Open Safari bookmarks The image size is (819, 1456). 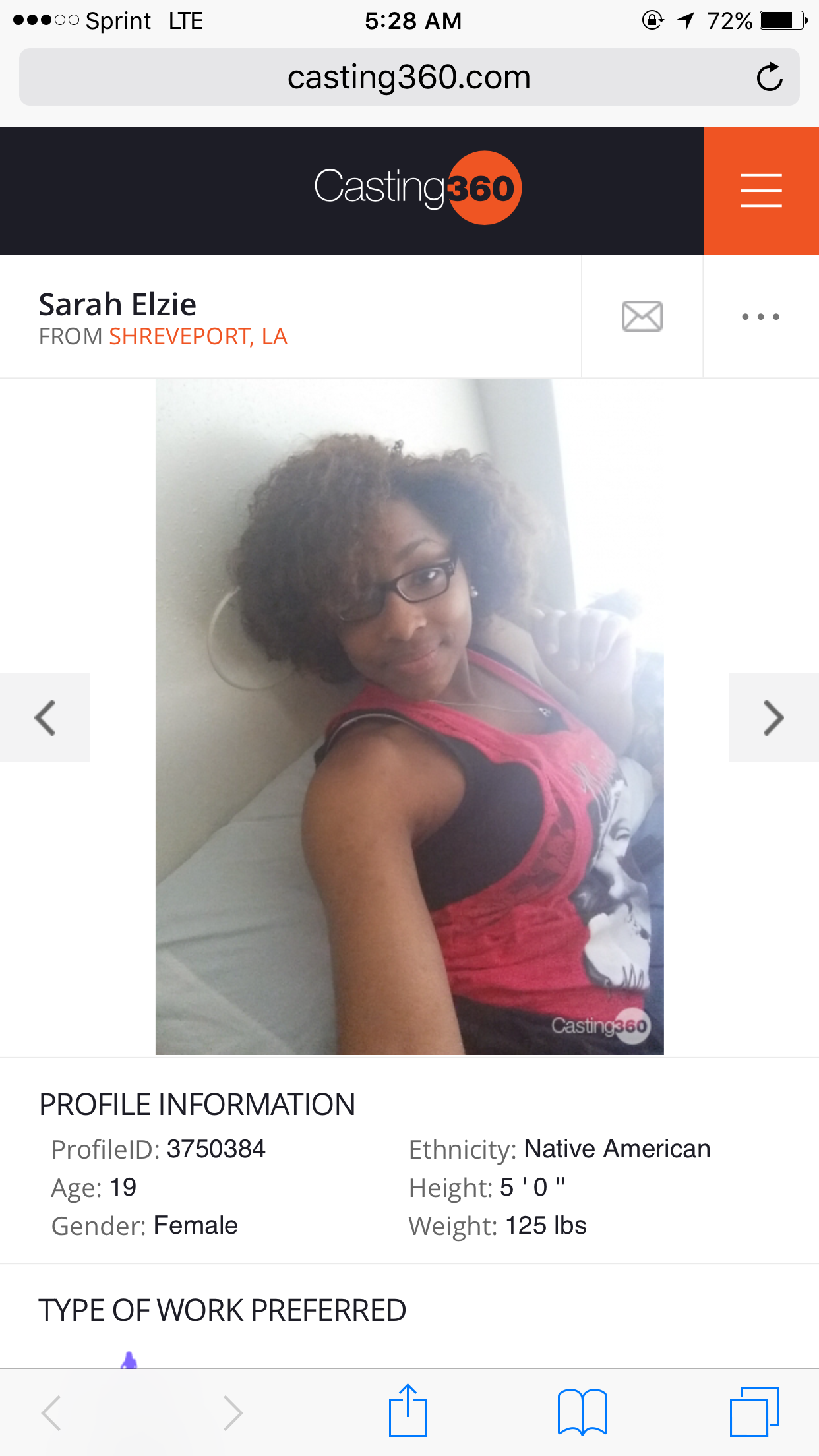pyautogui.click(x=582, y=1411)
